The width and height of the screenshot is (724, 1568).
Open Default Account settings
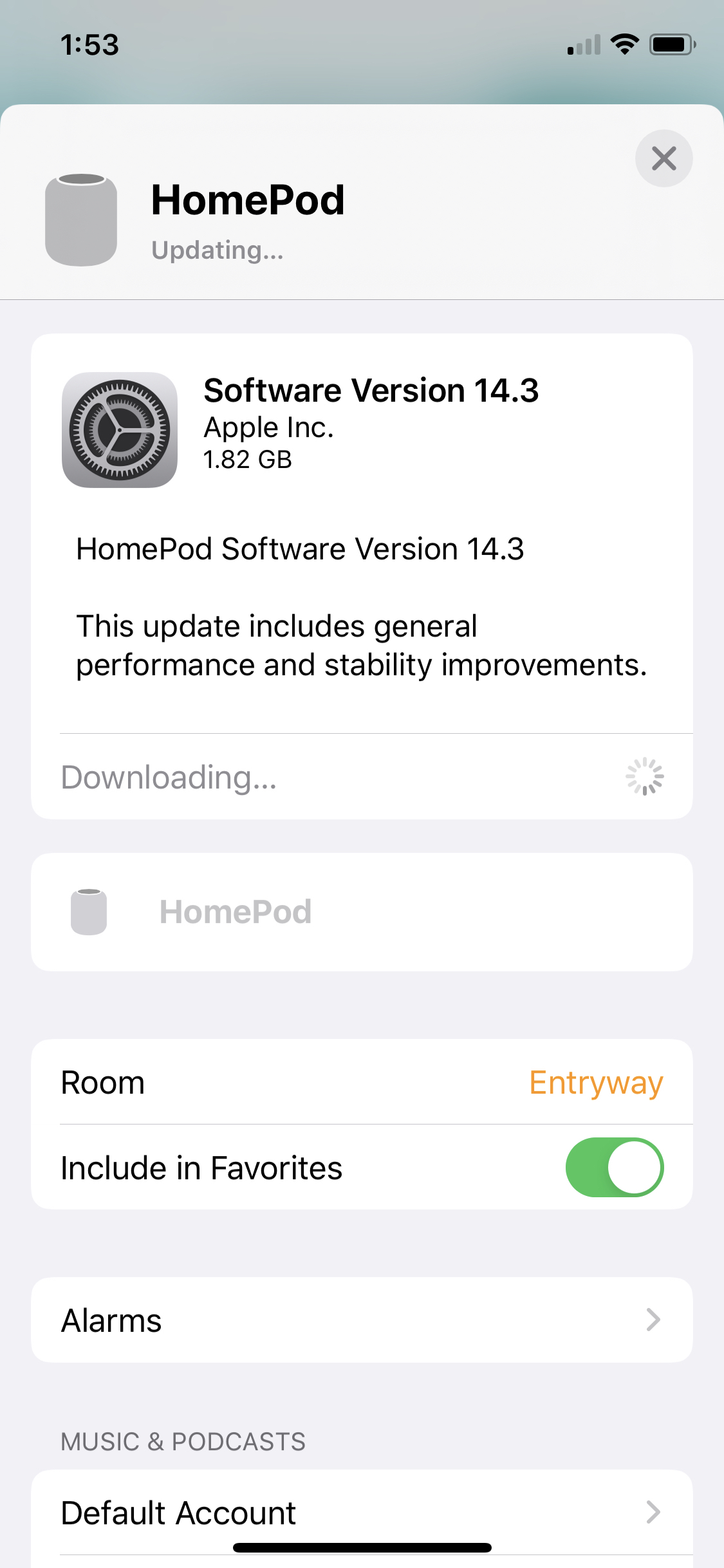point(362,1513)
